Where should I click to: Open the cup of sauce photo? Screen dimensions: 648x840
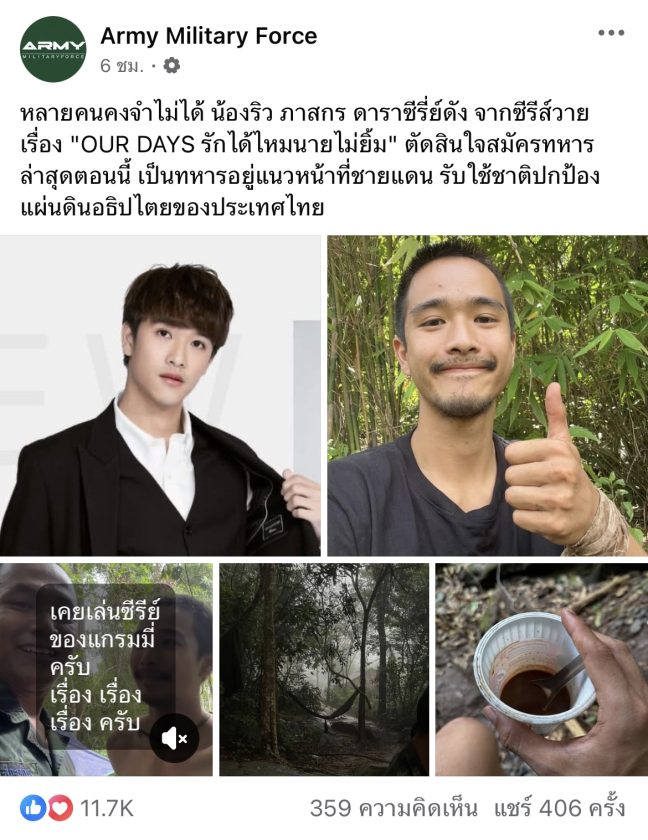[541, 669]
